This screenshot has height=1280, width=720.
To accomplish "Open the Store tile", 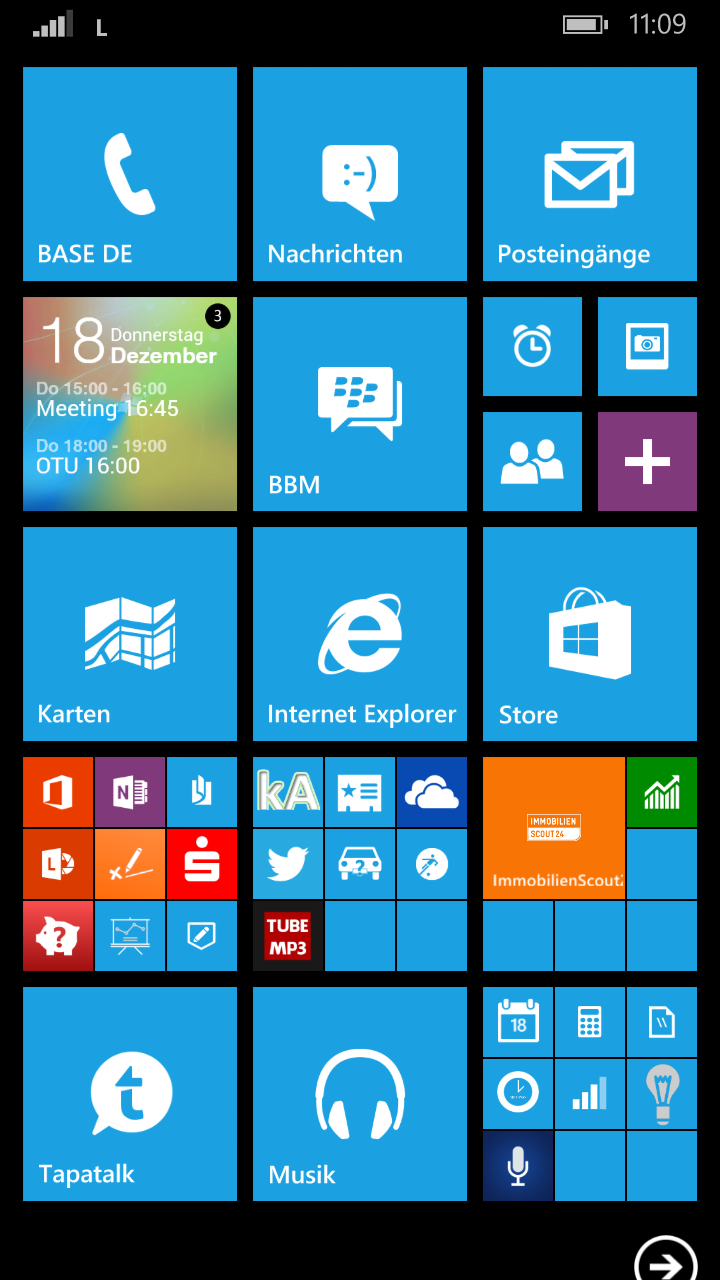I will 590,634.
